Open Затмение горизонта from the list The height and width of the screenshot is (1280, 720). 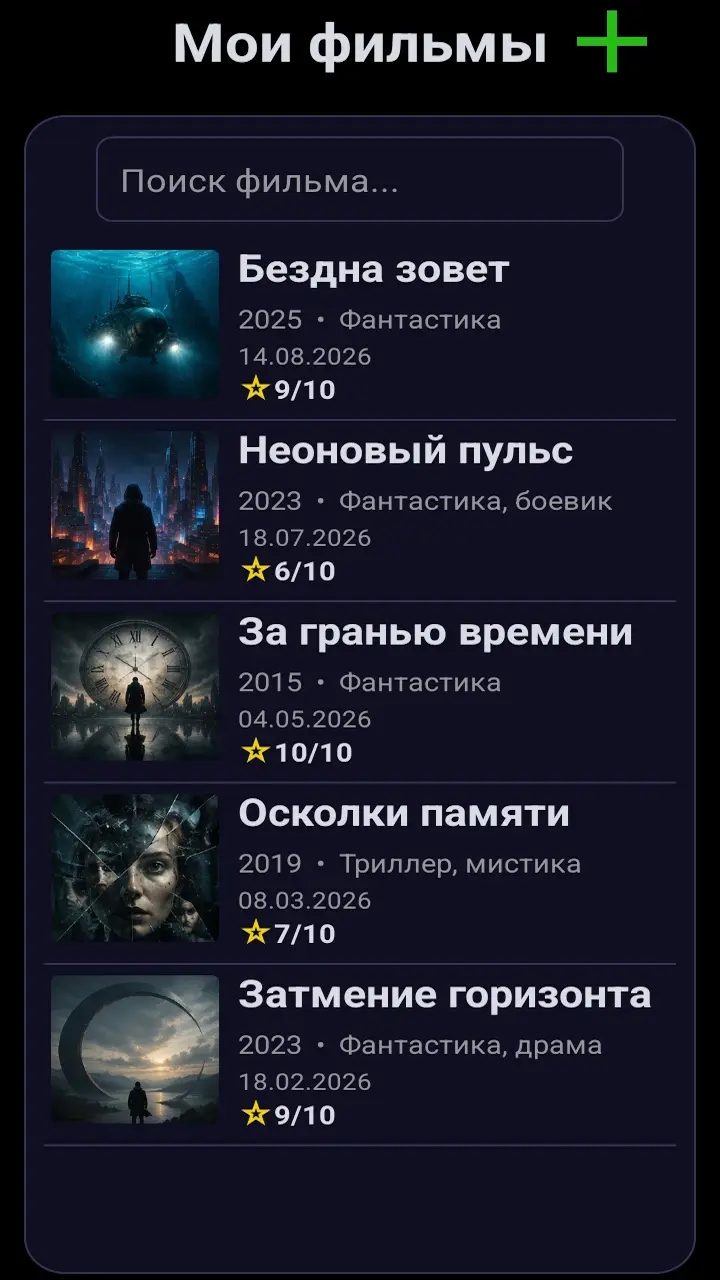[360, 1055]
